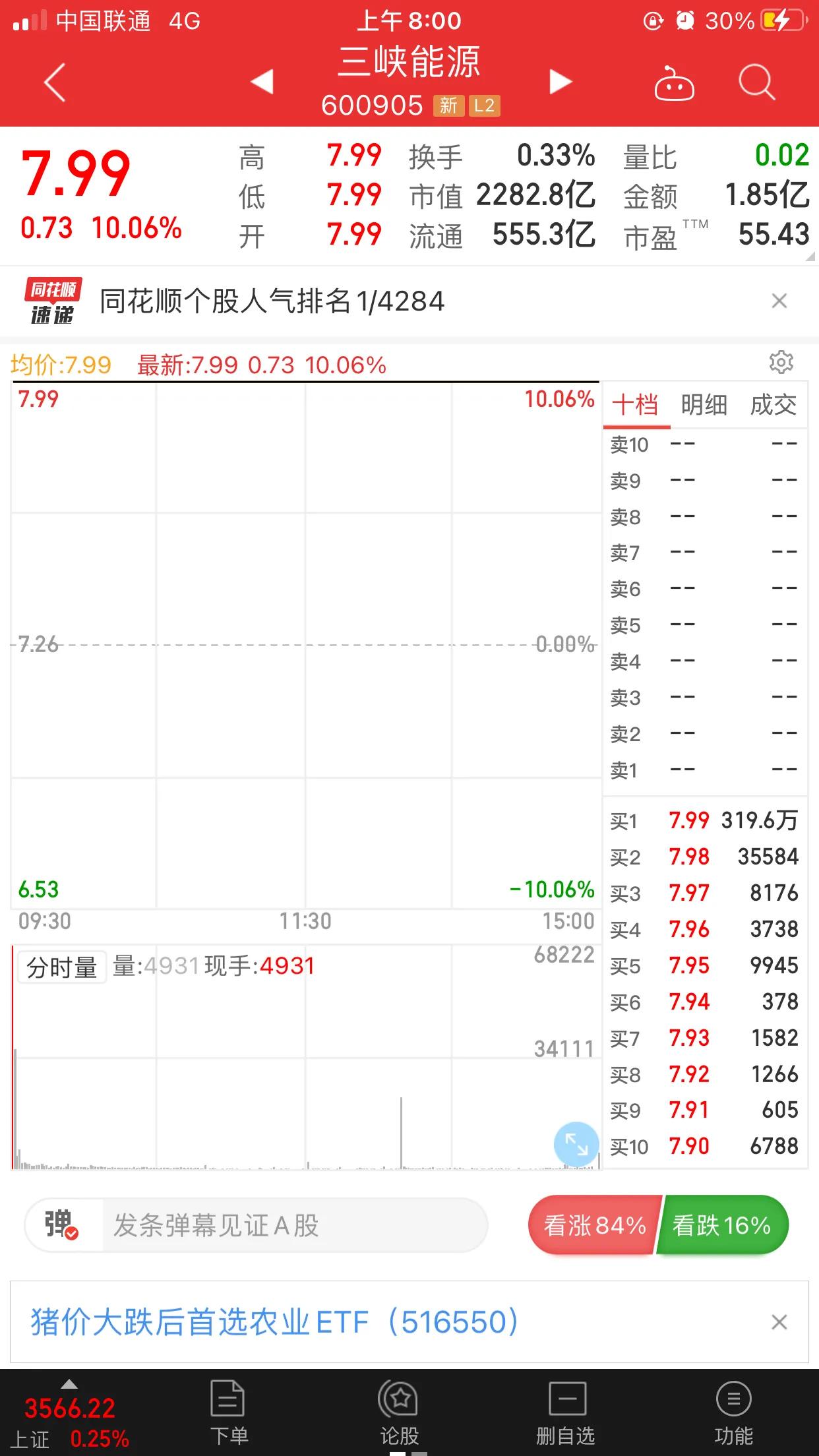Switch to the 成交 trades tab
The height and width of the screenshot is (1456, 819).
click(772, 406)
